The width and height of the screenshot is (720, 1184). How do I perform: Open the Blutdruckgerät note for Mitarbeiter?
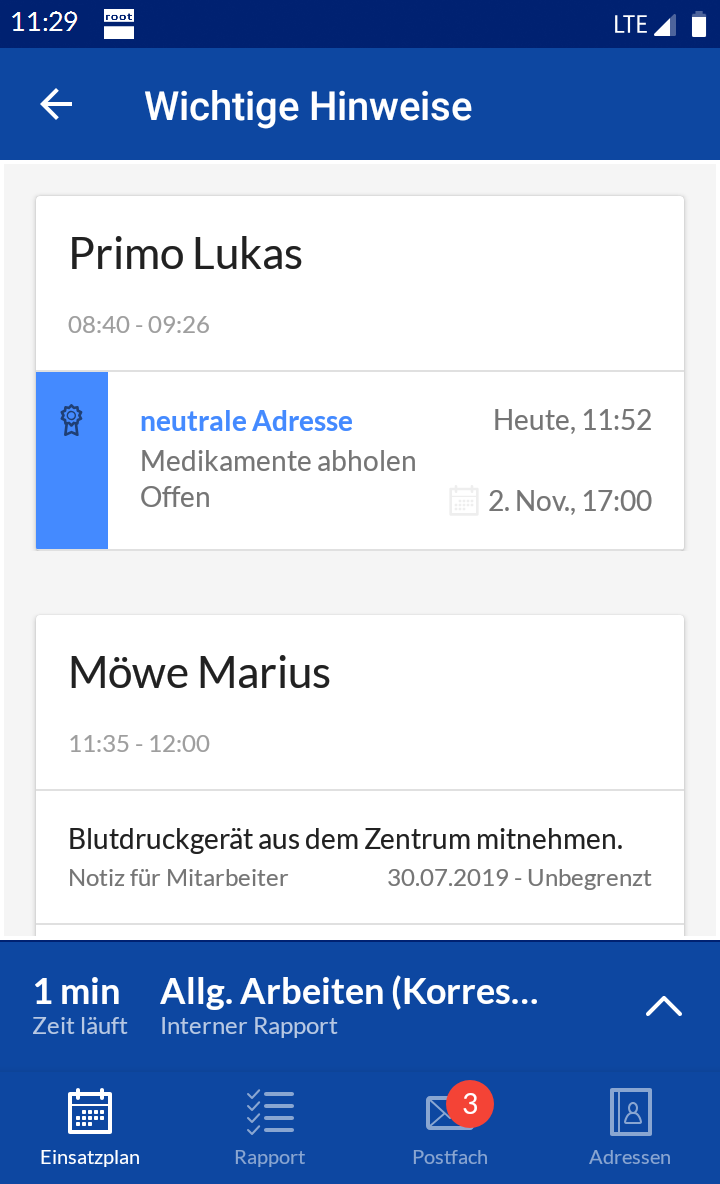tap(360, 857)
